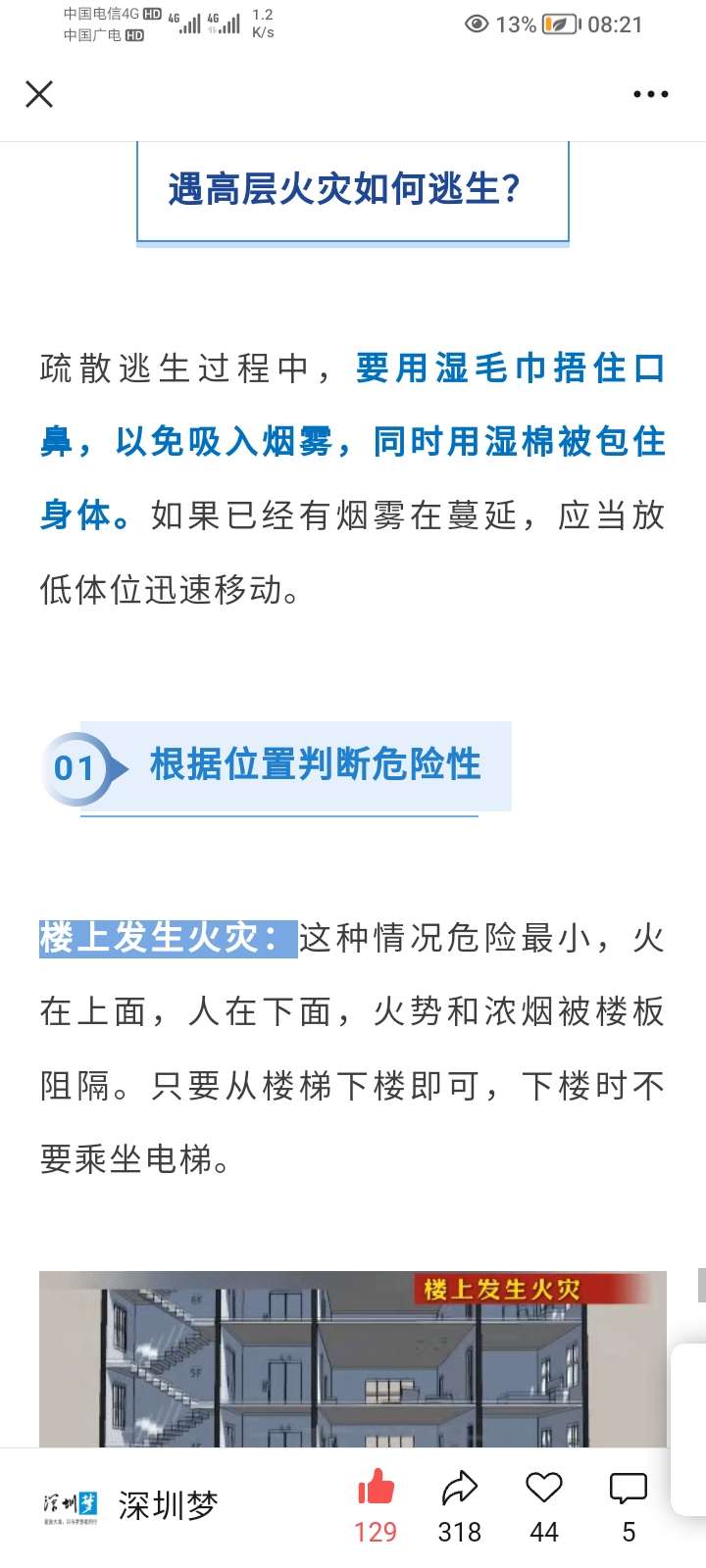Screen dimensions: 706x1568
Task: Give the article a thumbs up
Action: click(376, 1490)
